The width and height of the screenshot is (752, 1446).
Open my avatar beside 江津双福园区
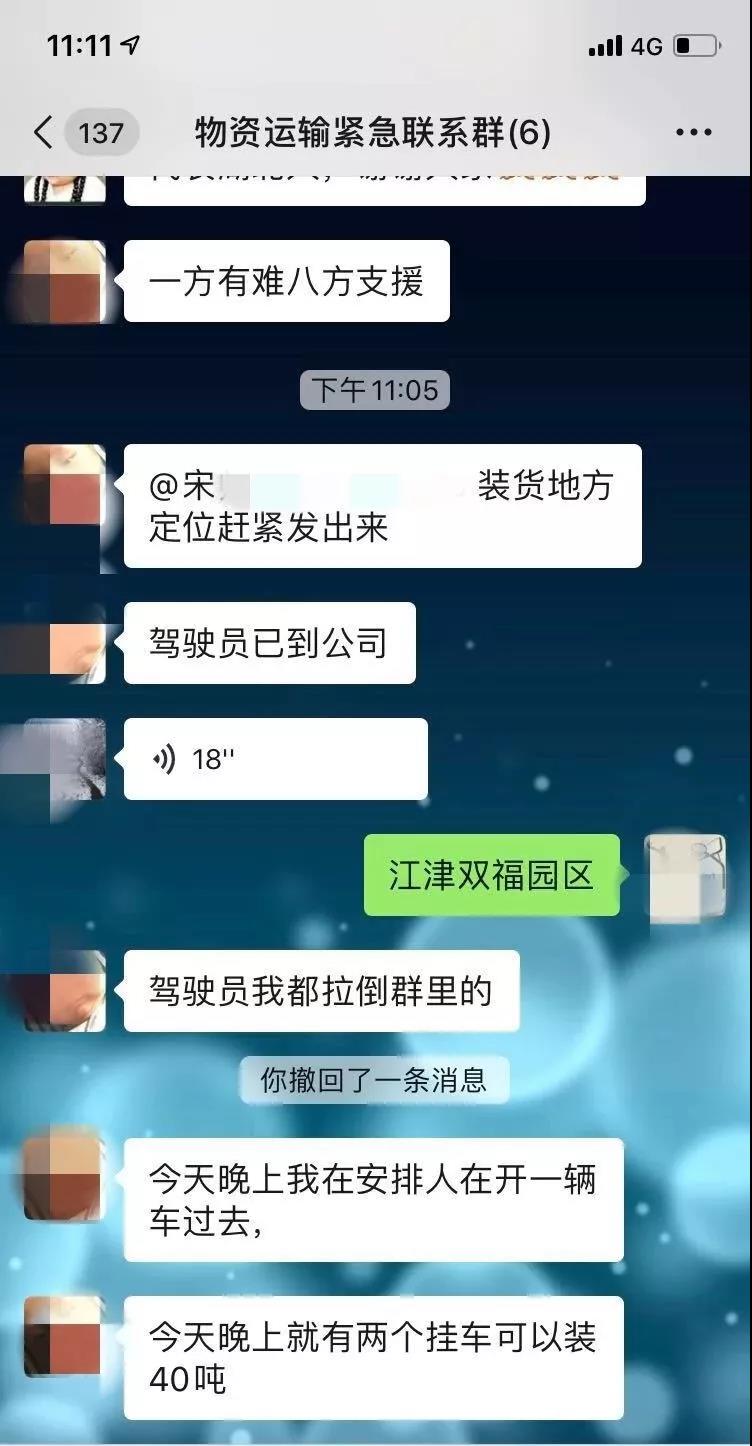click(x=686, y=875)
